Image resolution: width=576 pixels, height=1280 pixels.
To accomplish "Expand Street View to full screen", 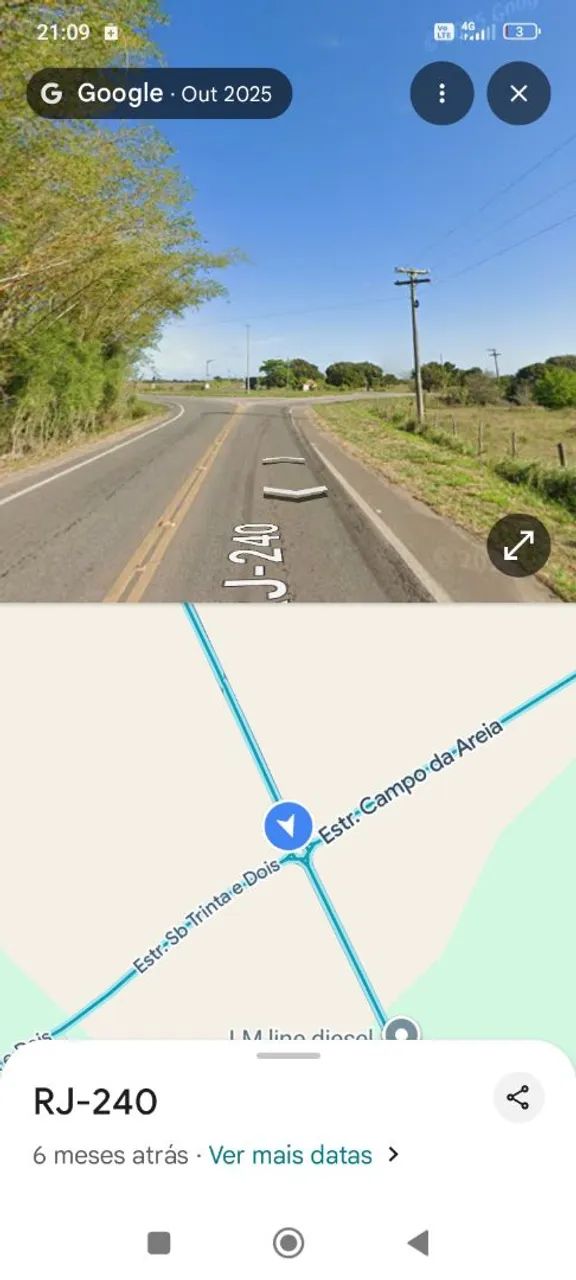I will 518,546.
